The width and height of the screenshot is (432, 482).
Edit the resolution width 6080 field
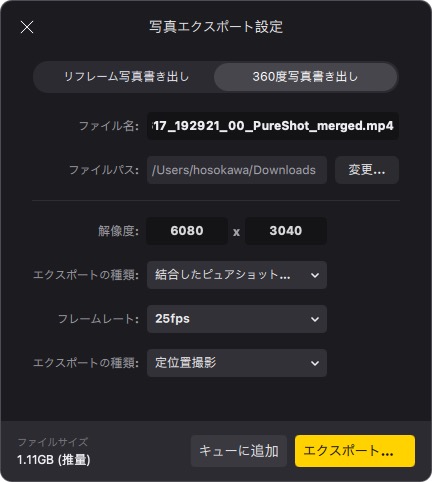pos(187,231)
